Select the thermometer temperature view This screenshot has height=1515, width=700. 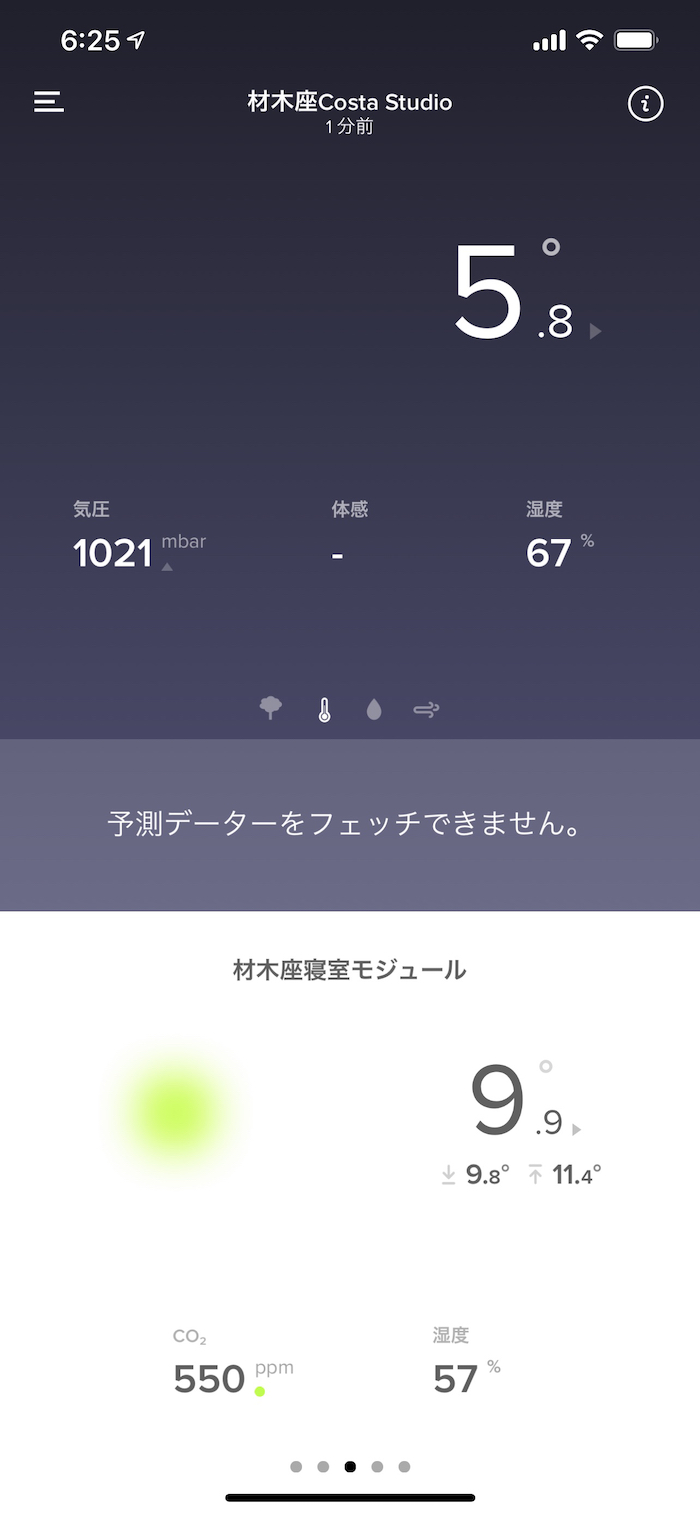point(324,710)
